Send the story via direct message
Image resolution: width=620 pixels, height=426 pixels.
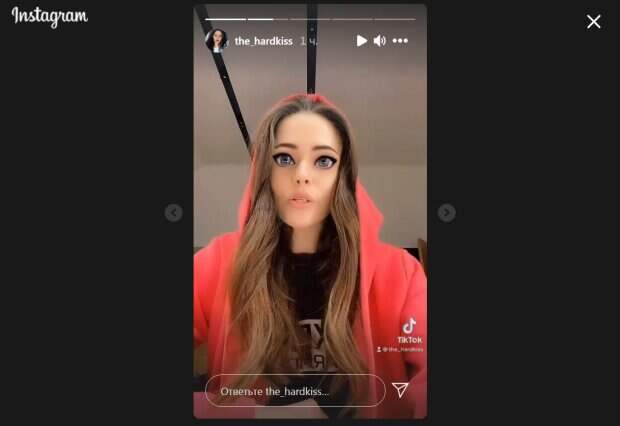(400, 390)
